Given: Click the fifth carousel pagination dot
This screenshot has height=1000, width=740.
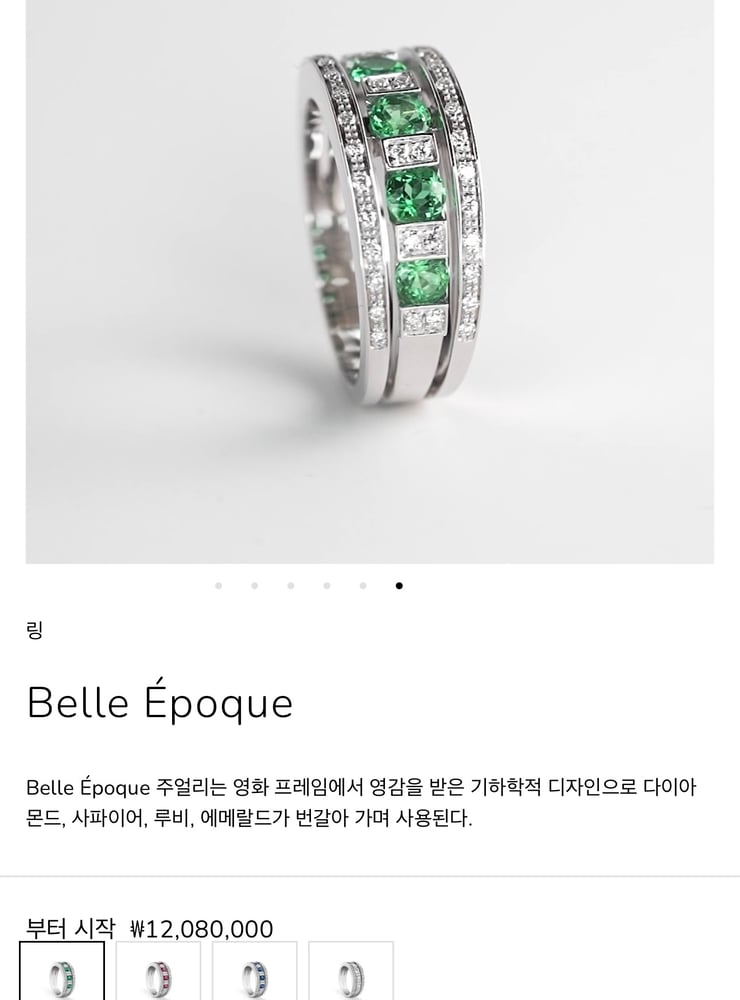Looking at the screenshot, I should click(362, 586).
